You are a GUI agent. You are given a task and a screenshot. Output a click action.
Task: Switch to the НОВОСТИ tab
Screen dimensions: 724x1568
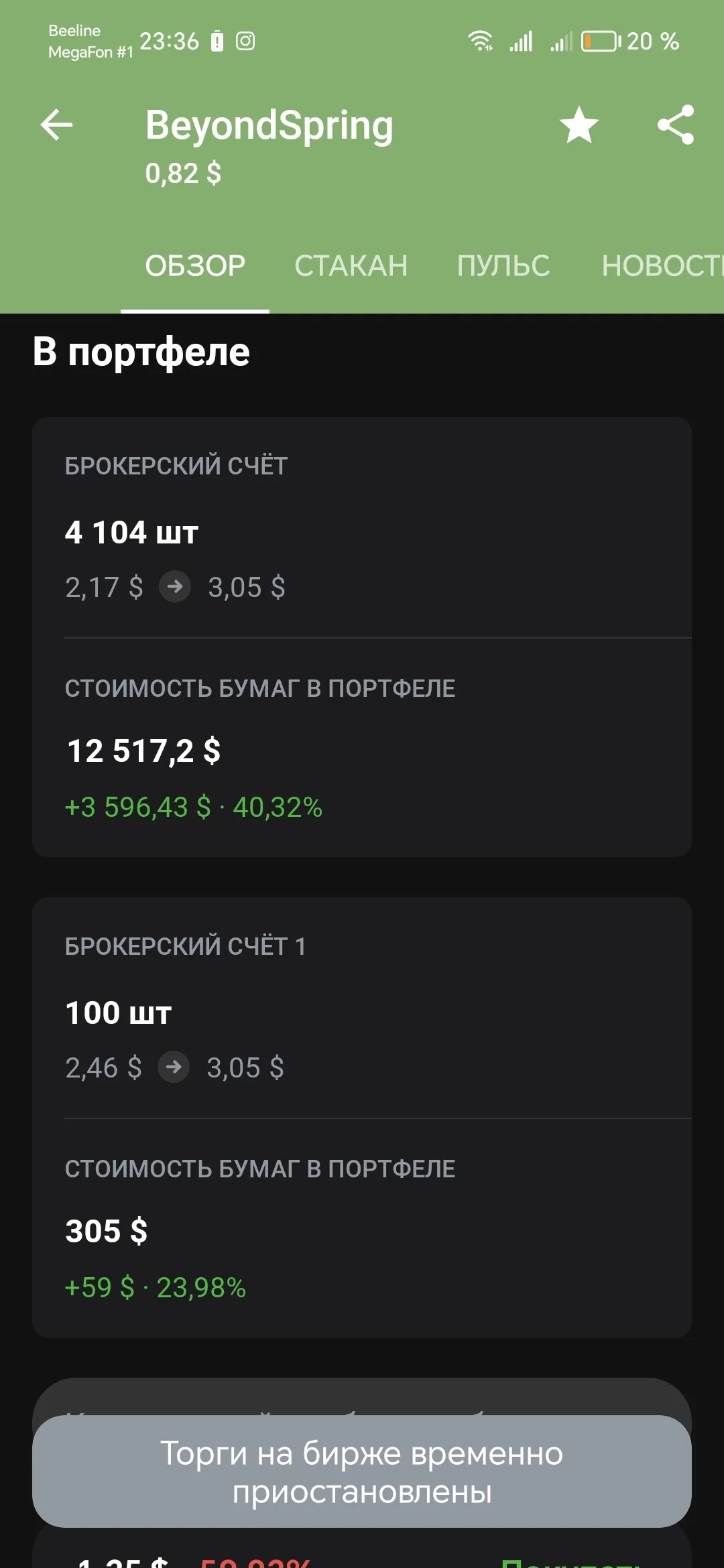[x=662, y=266]
